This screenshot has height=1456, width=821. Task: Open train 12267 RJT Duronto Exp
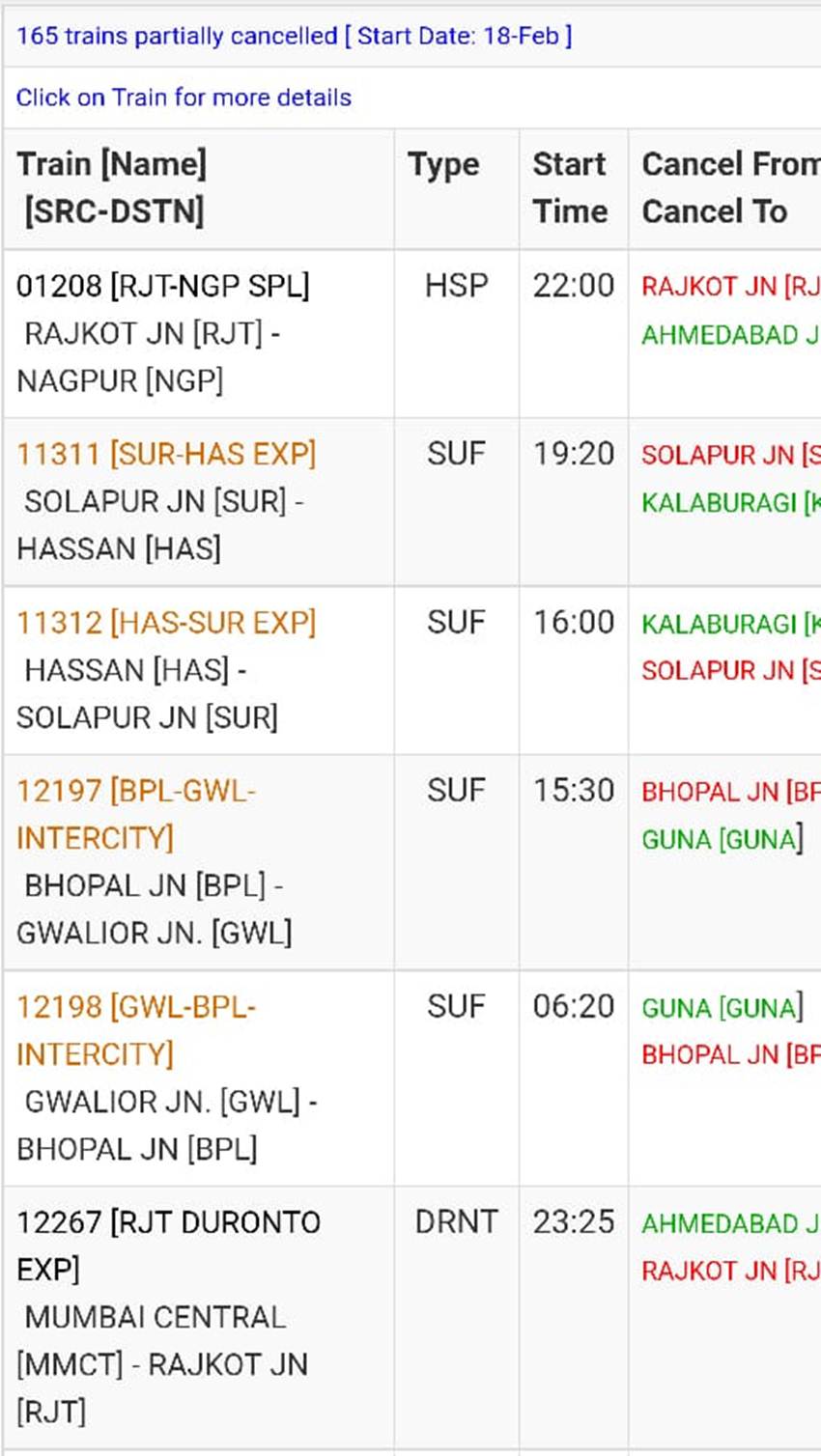(x=168, y=1245)
